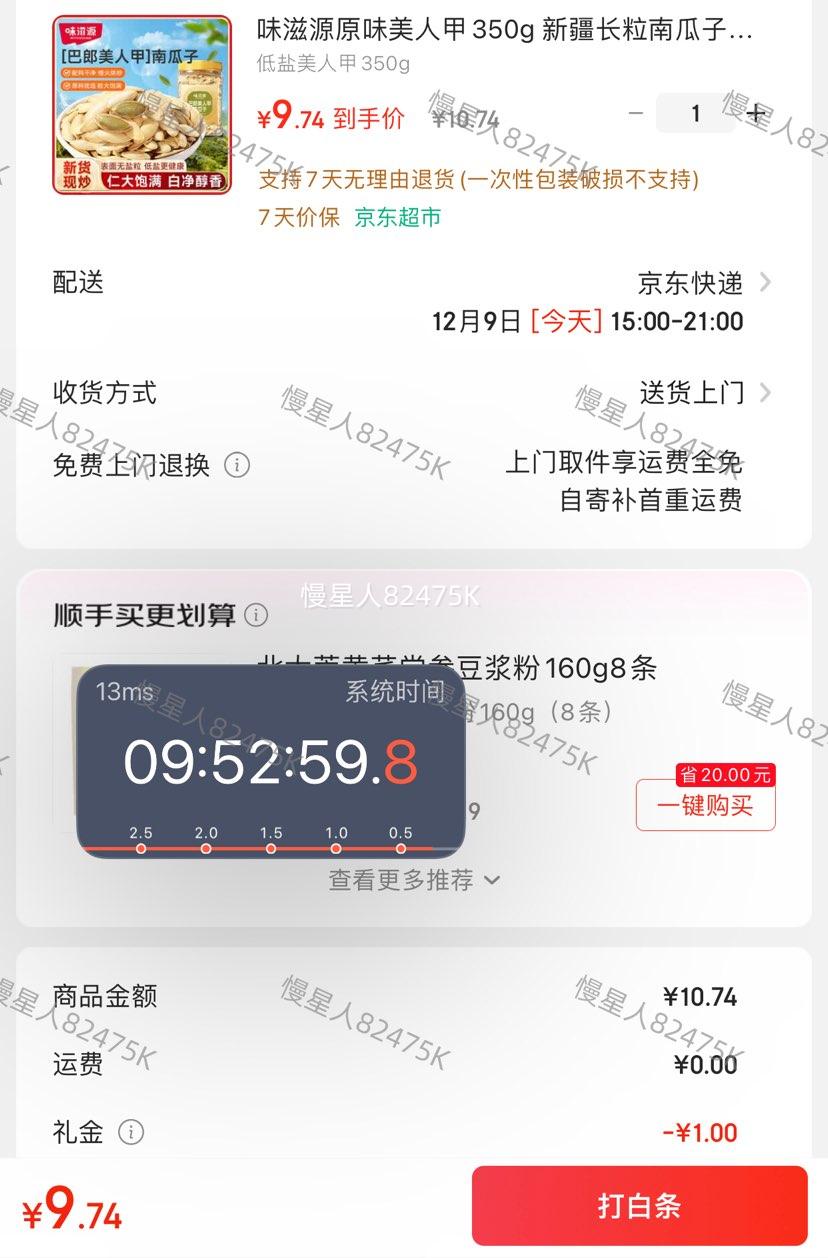
Task: Increase quantity with the plus icon
Action: click(755, 114)
